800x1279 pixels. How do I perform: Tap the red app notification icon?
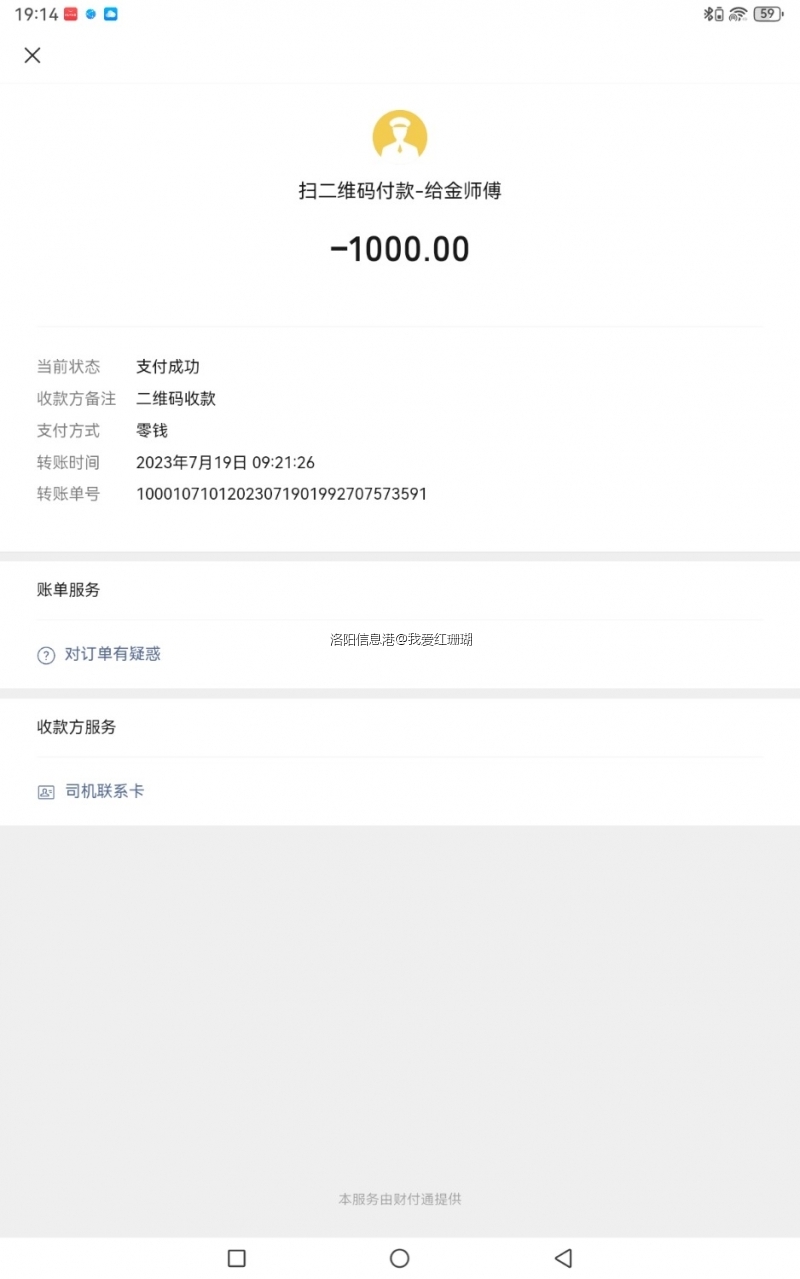tap(70, 13)
